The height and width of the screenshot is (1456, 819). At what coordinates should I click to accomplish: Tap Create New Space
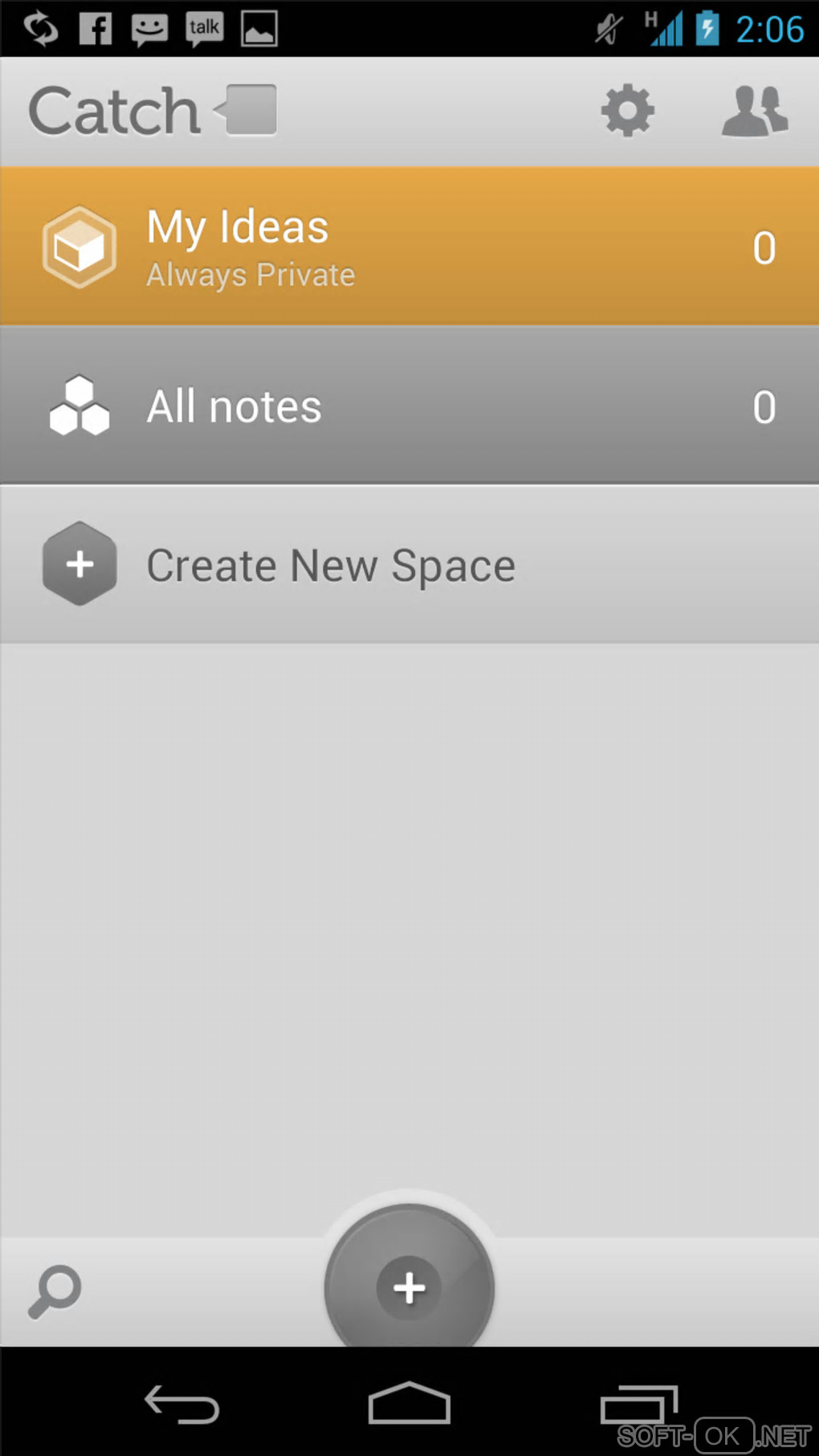pyautogui.click(x=409, y=565)
